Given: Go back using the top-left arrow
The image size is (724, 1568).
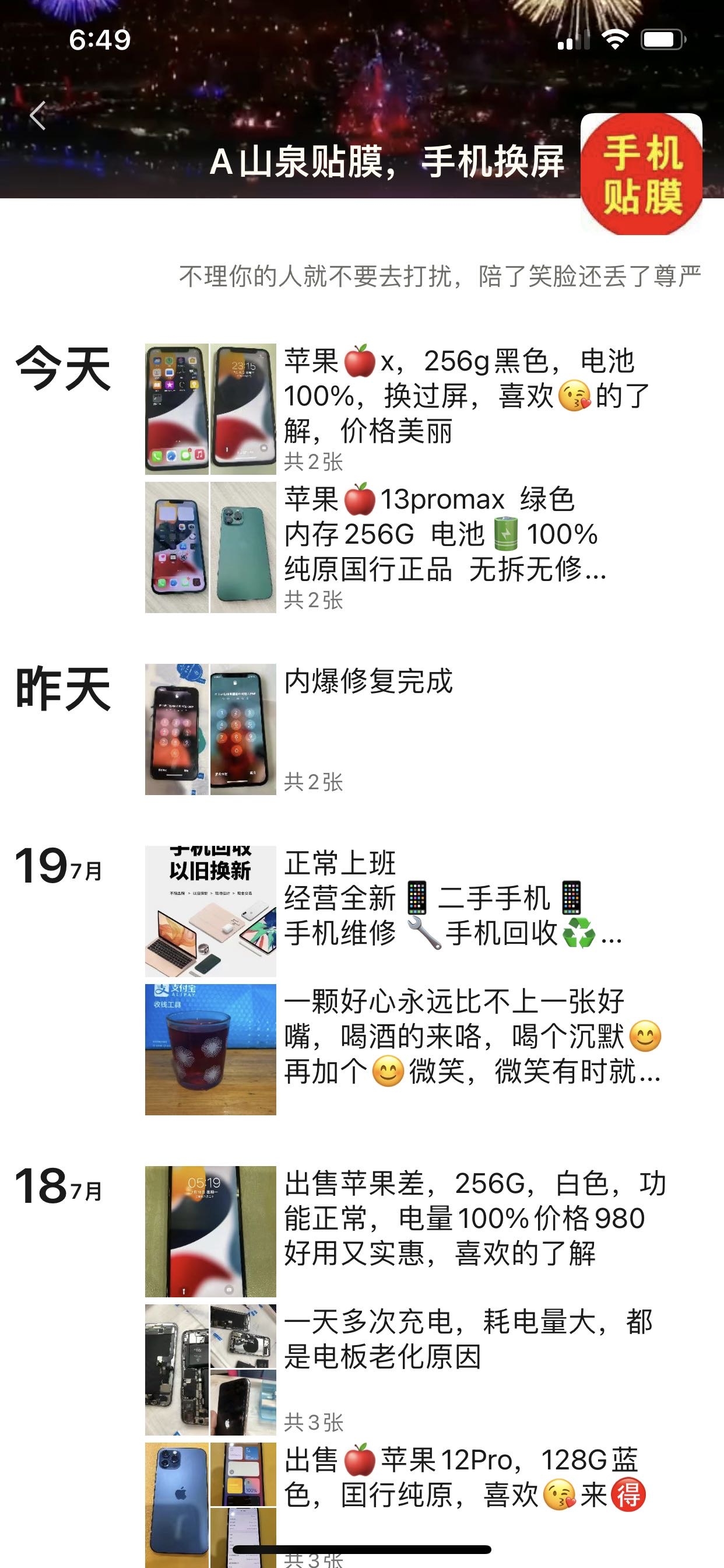Looking at the screenshot, I should tap(38, 116).
